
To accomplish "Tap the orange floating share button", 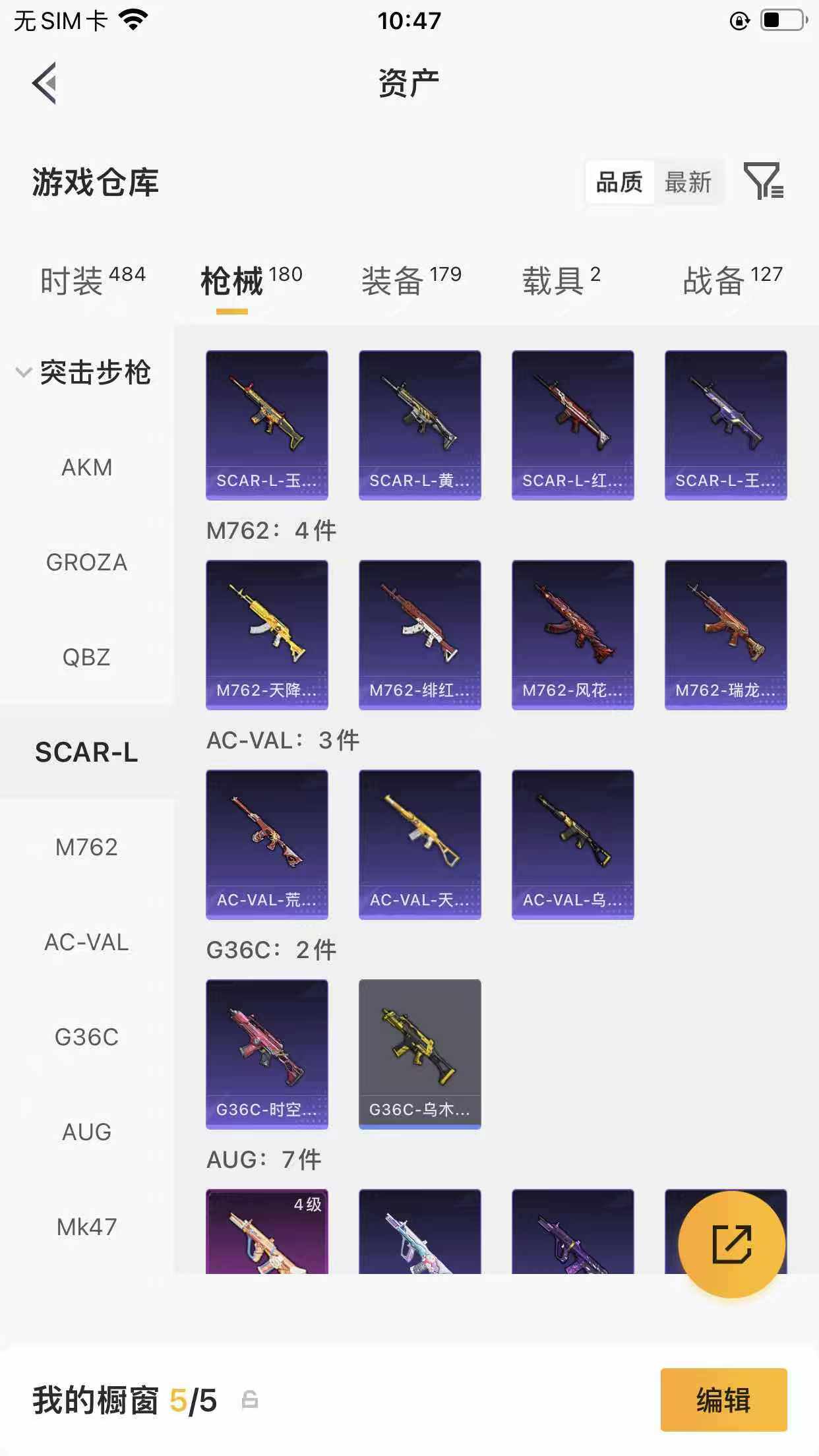I will (x=732, y=1244).
